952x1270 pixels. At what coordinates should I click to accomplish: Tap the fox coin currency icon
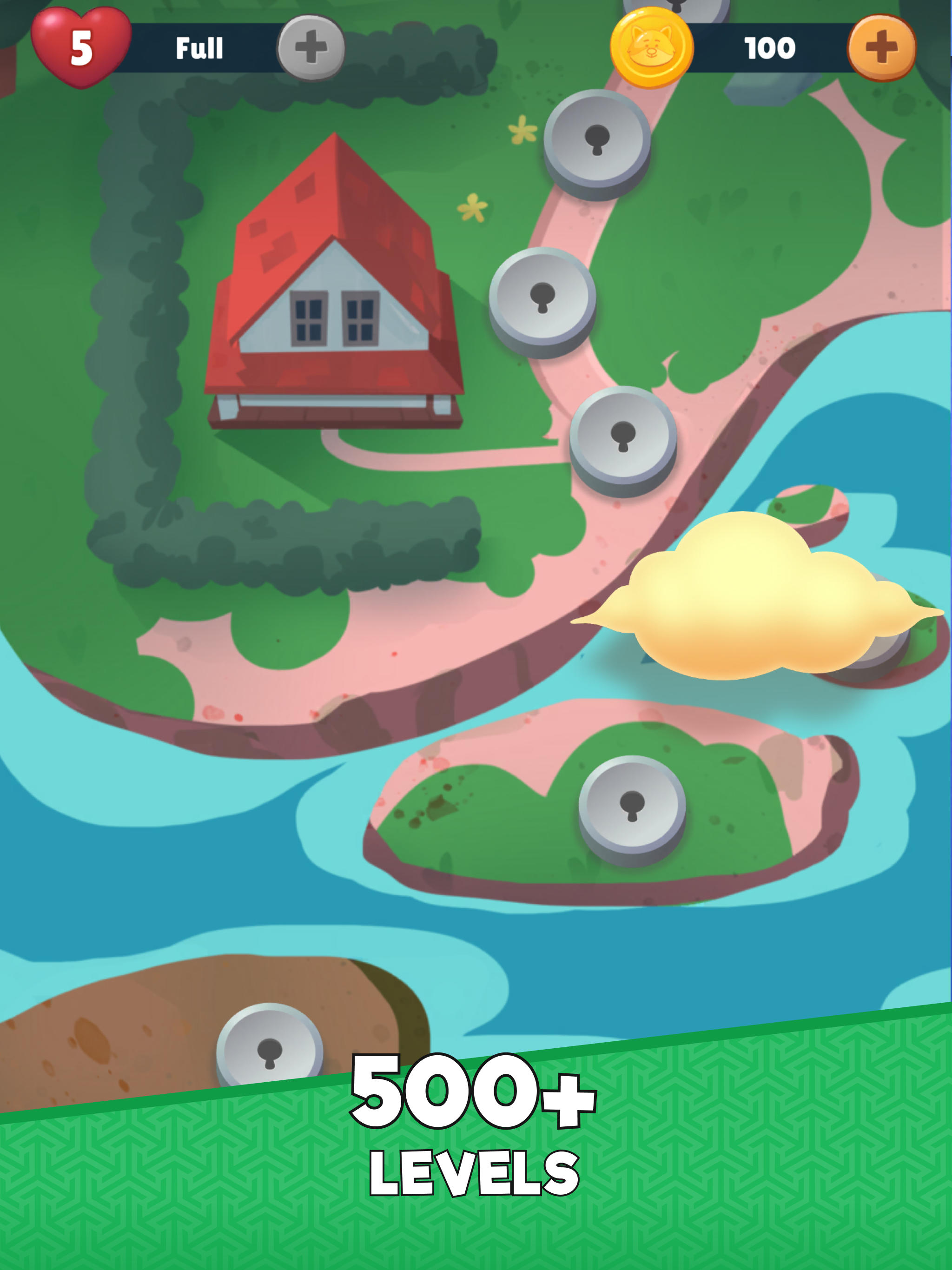[x=652, y=49]
